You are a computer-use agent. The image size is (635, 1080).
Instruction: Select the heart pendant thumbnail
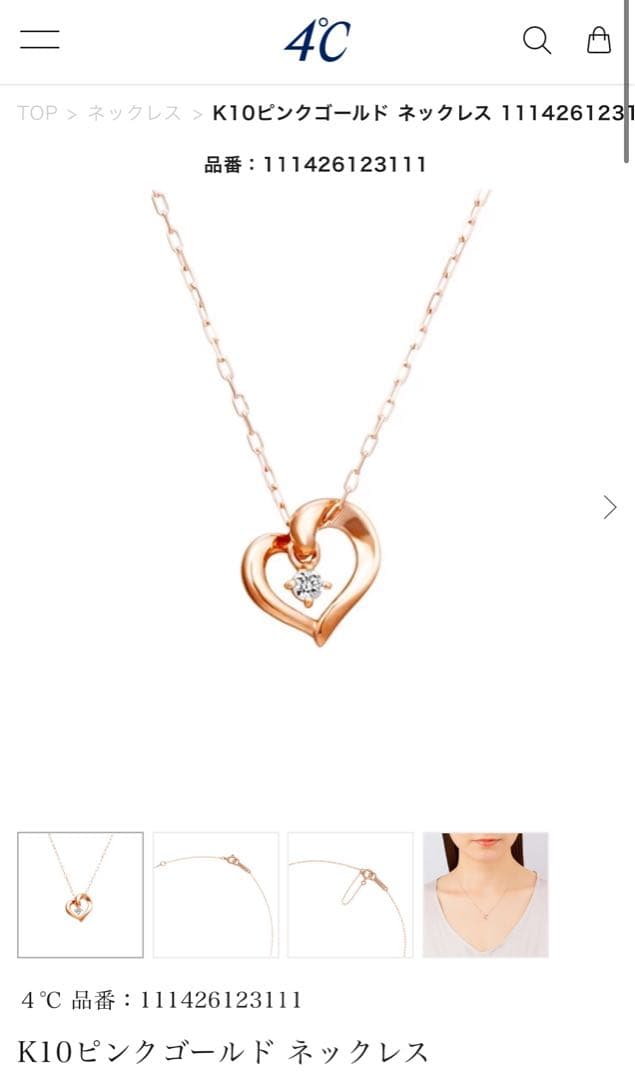pyautogui.click(x=80, y=895)
